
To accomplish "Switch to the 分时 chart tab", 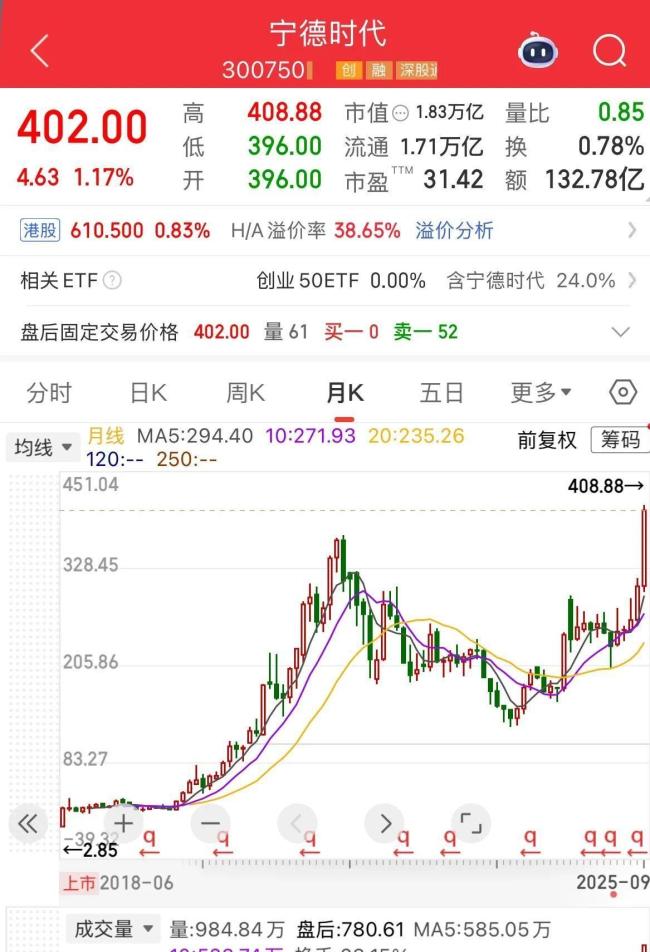I will coord(49,393).
